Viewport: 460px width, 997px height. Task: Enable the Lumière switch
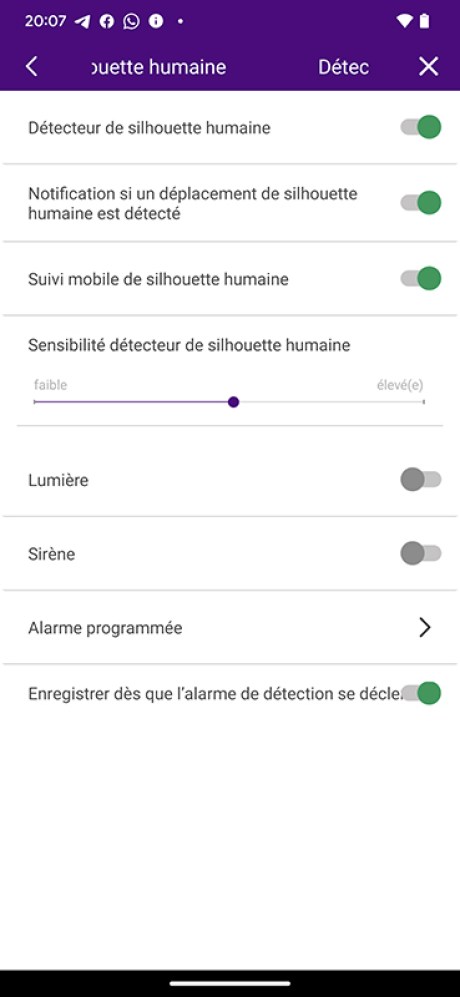(x=421, y=479)
